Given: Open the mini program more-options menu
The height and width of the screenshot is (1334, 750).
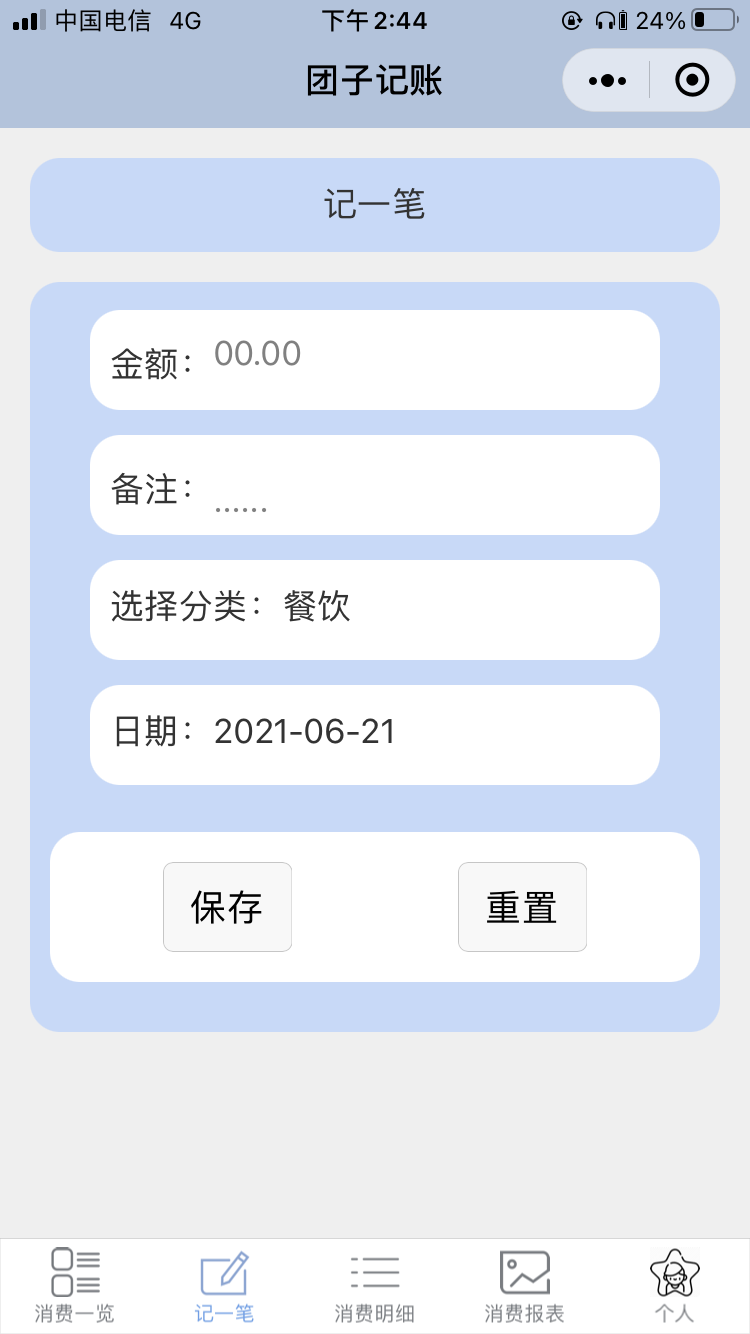Looking at the screenshot, I should tap(607, 80).
